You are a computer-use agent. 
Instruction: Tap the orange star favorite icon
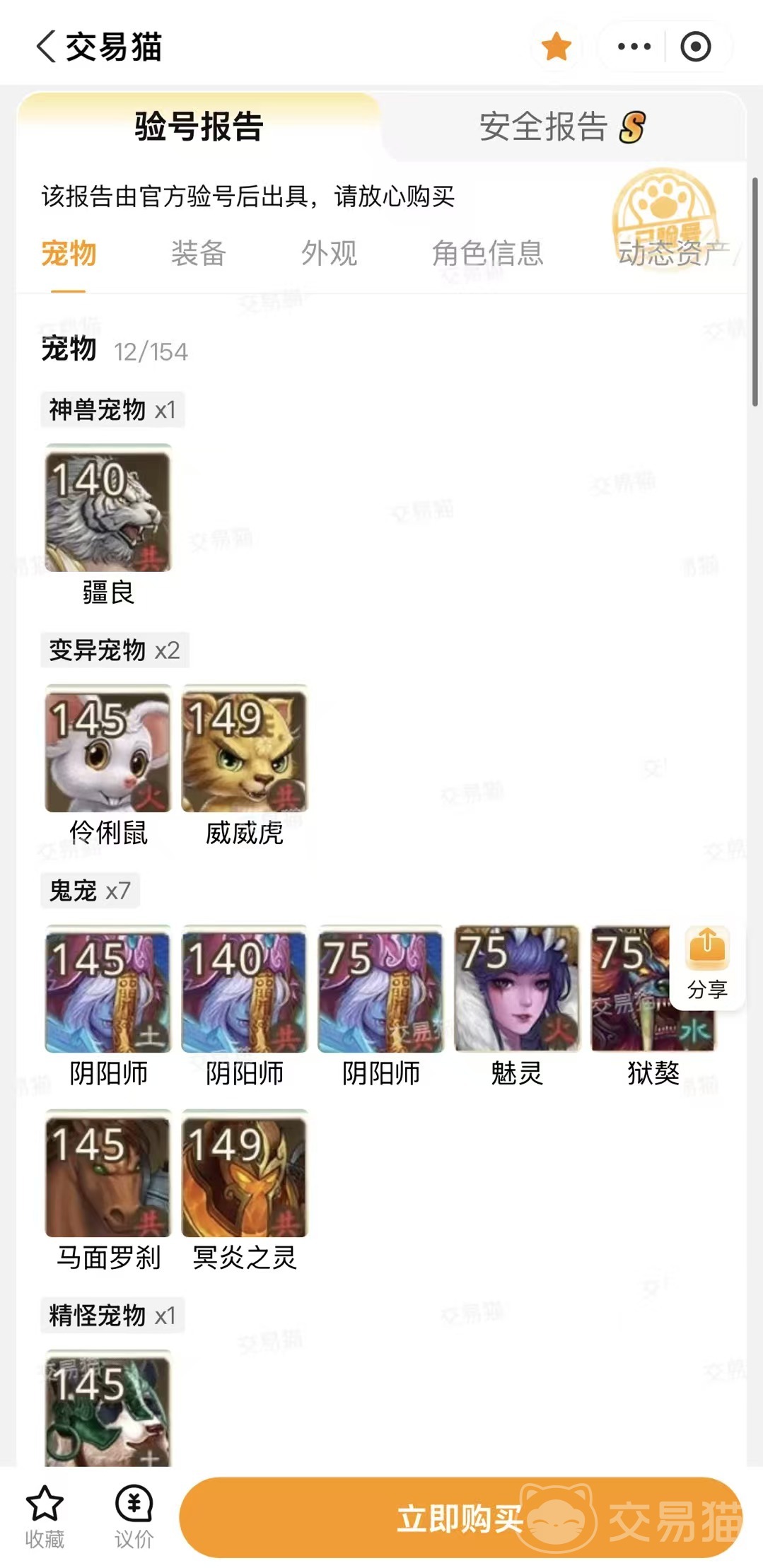coord(557,47)
